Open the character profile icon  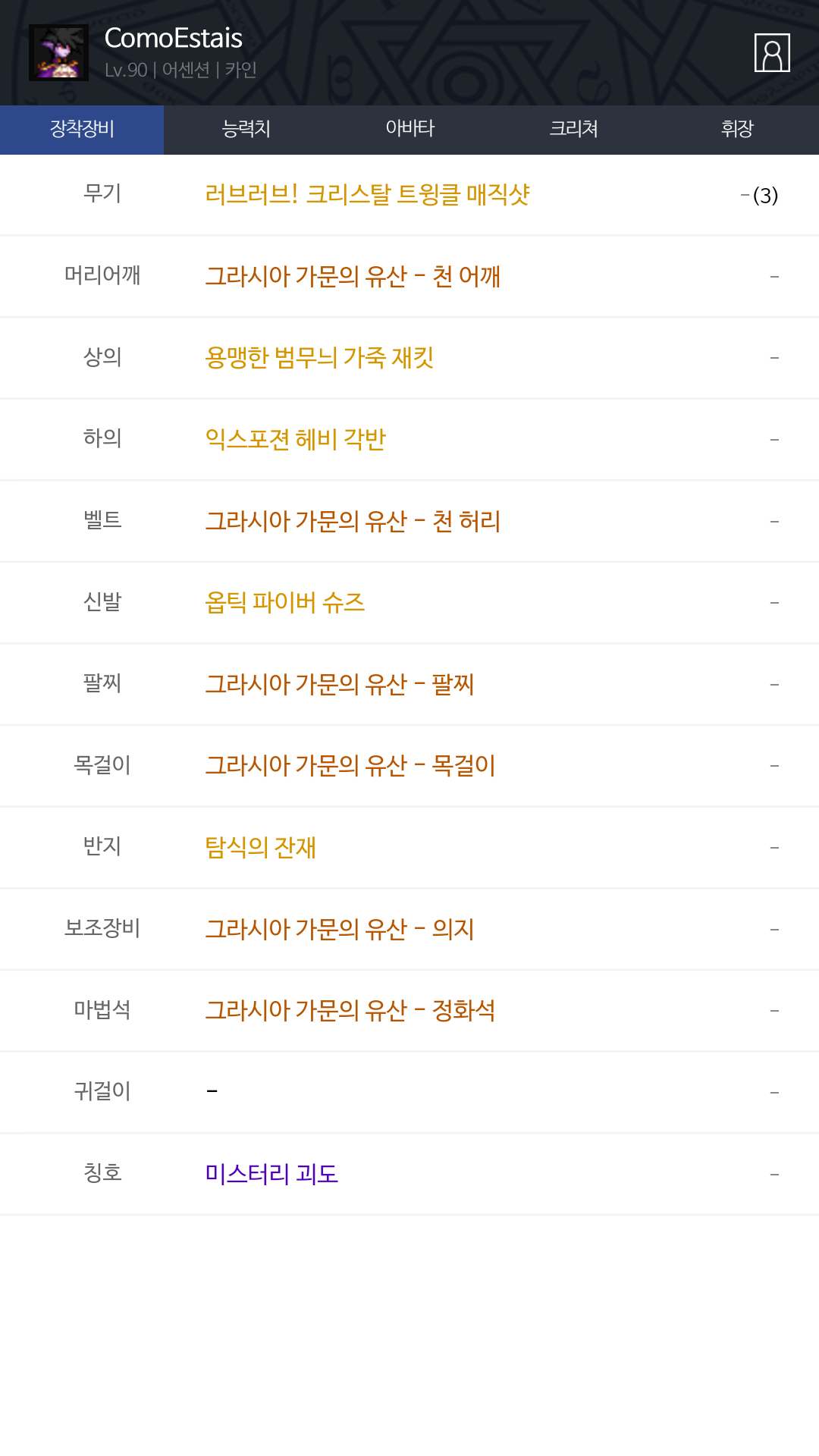coord(772,52)
